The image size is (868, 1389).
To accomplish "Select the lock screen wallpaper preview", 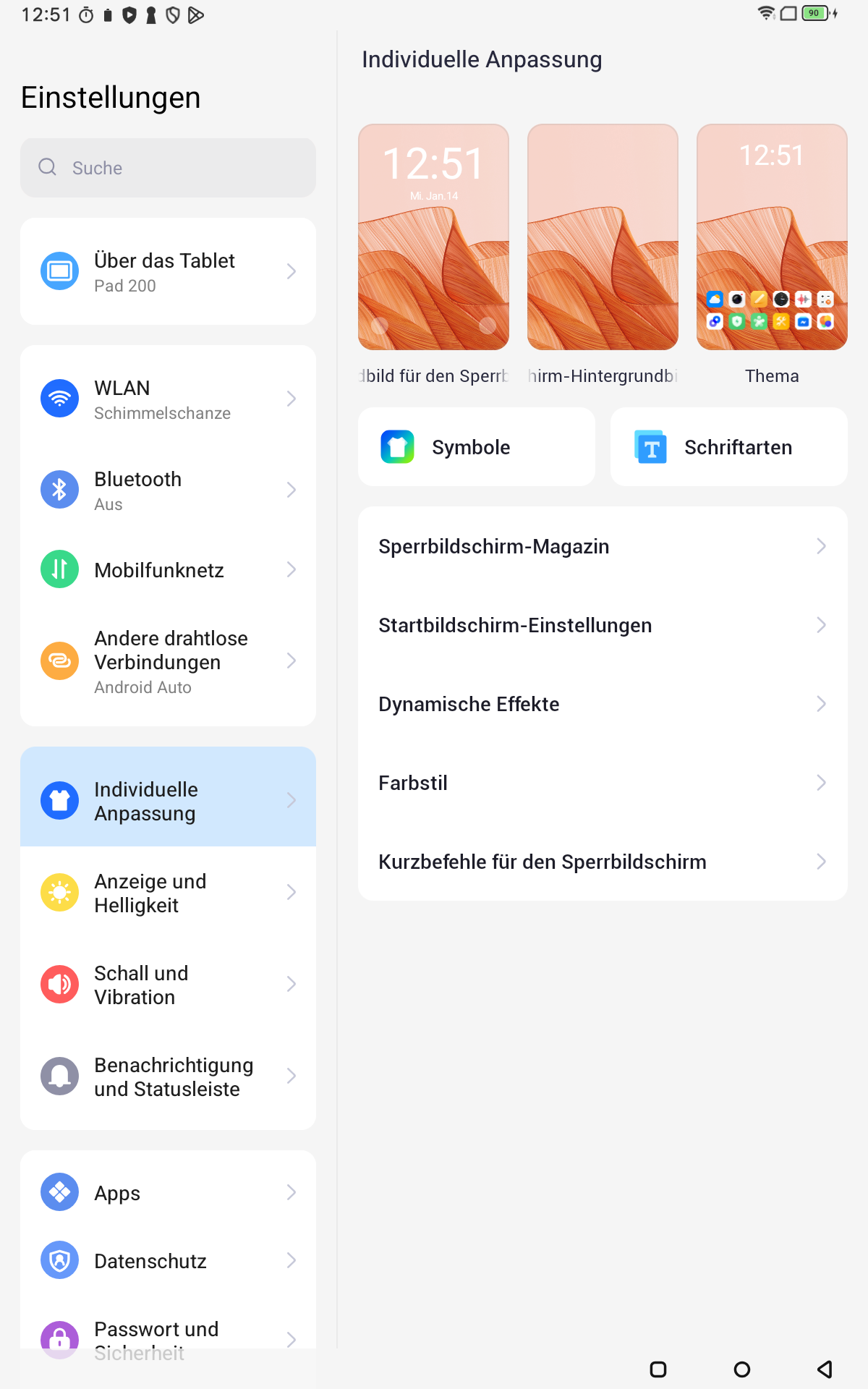I will (433, 237).
